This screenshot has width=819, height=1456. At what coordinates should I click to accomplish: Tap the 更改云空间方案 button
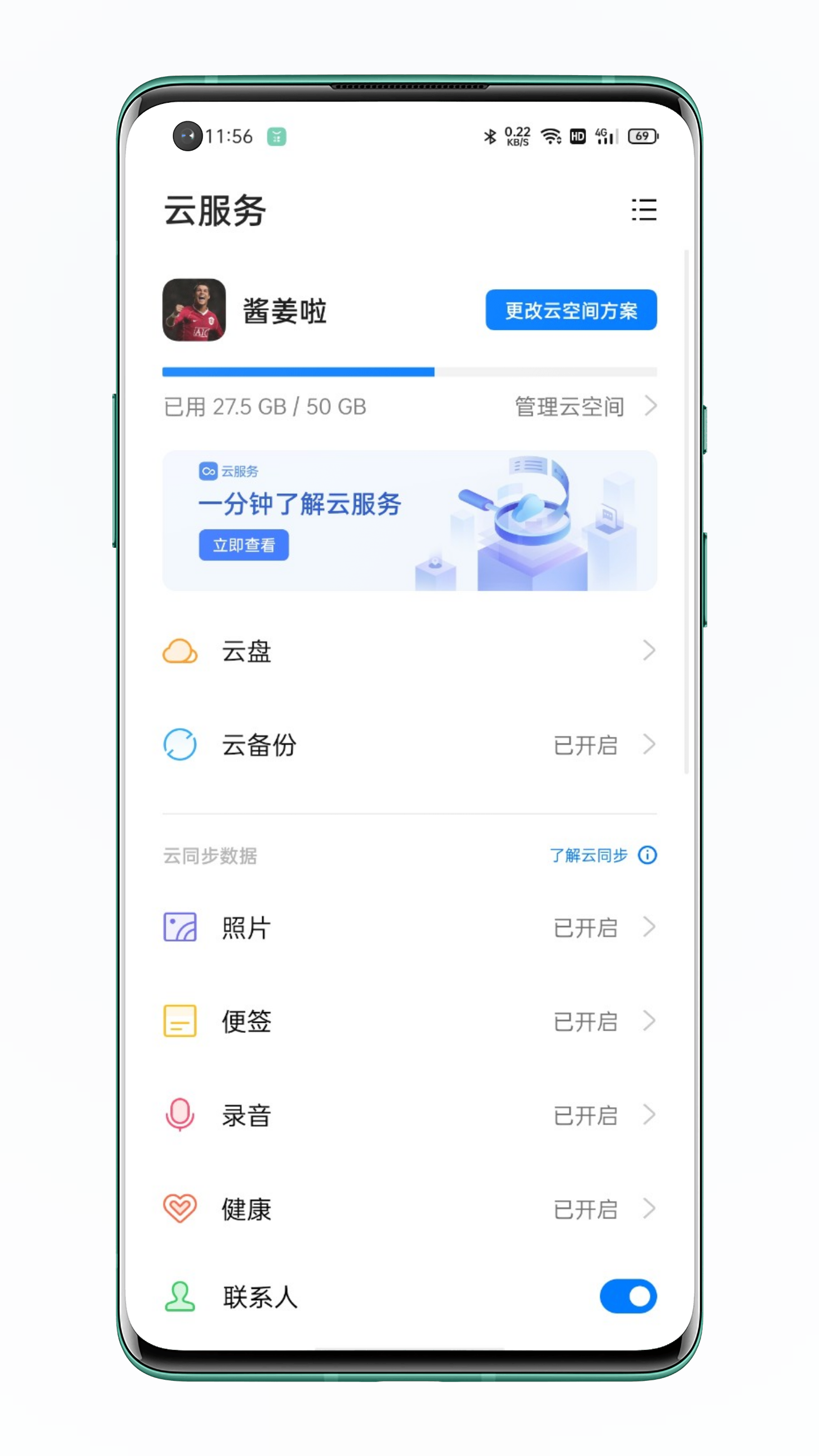(571, 310)
